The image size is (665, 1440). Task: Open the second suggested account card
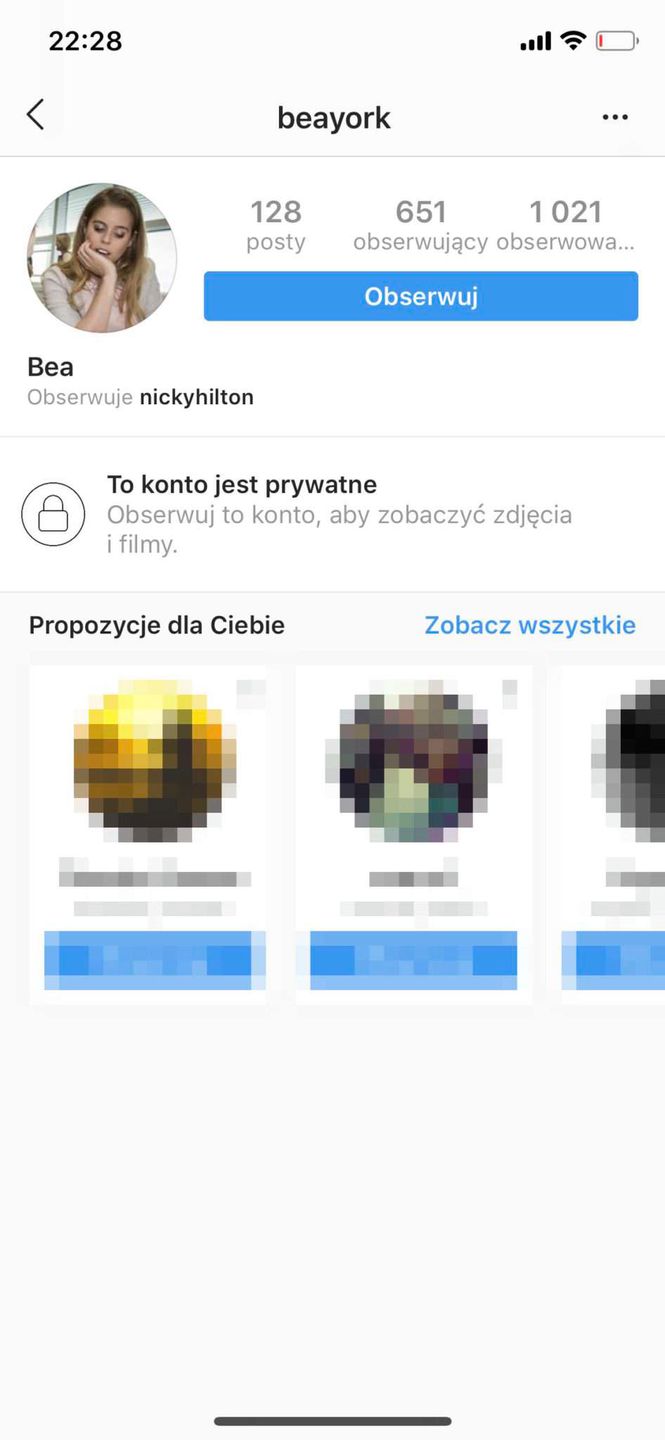(413, 762)
